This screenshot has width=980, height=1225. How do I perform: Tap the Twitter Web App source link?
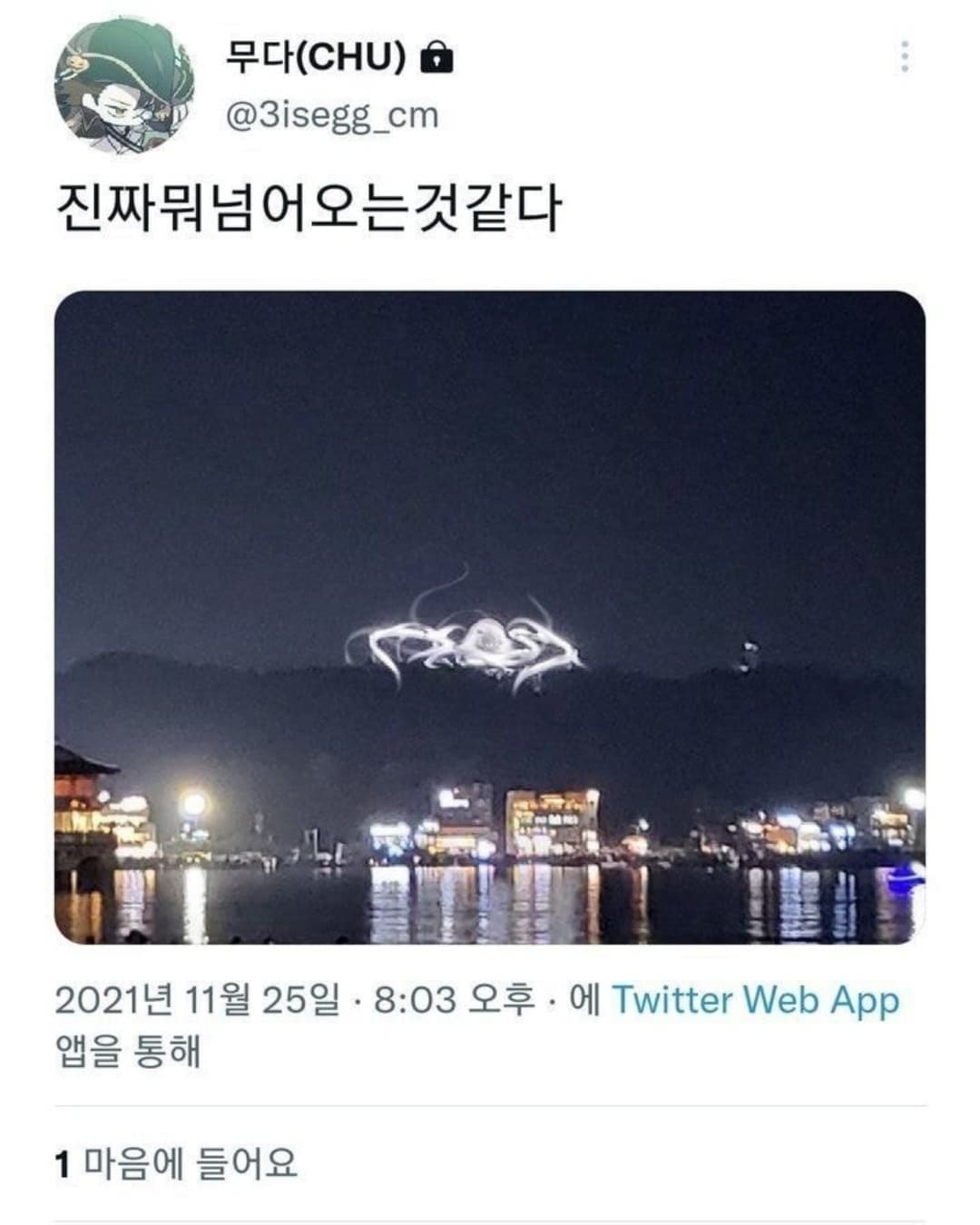point(755,1000)
